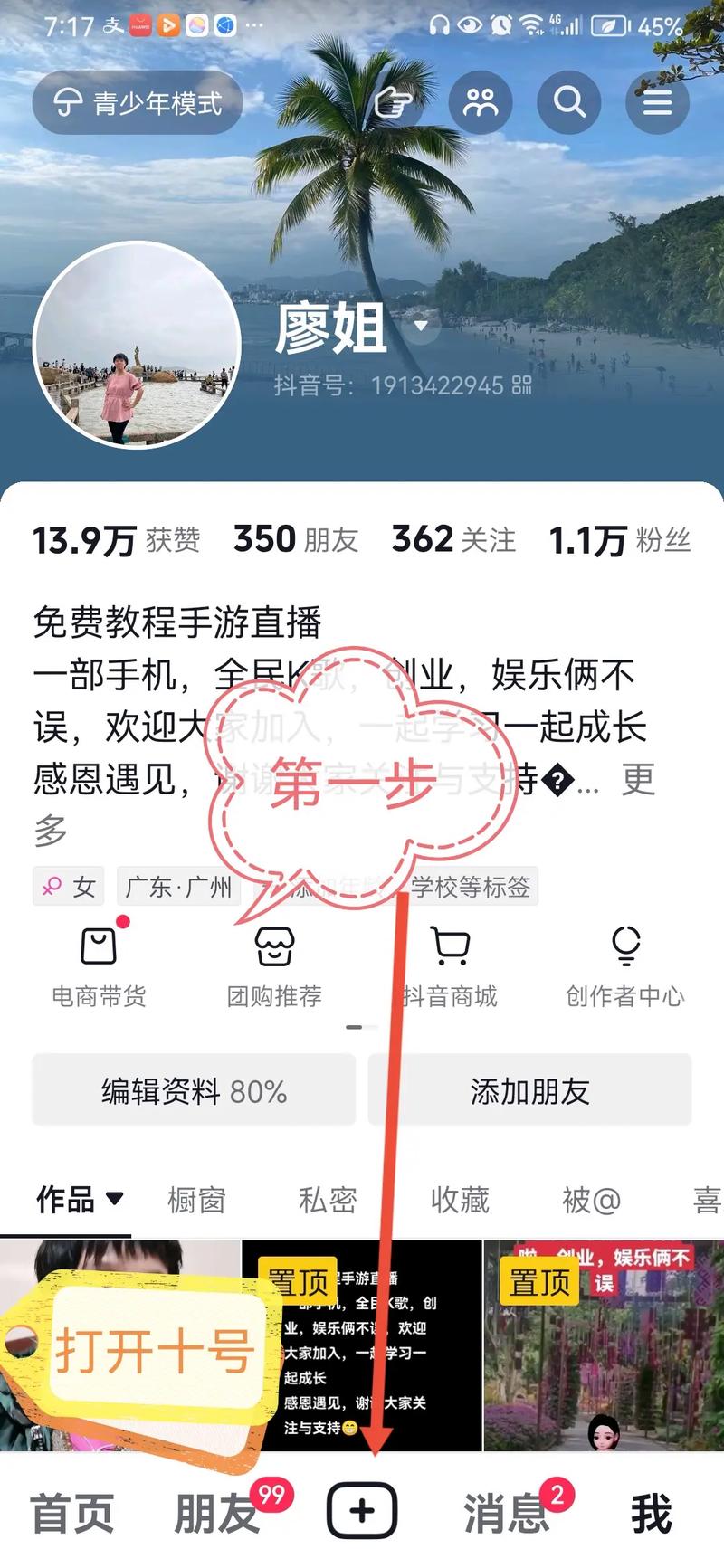
Task: Enable 青少年模式 teen mode
Action: (x=136, y=102)
